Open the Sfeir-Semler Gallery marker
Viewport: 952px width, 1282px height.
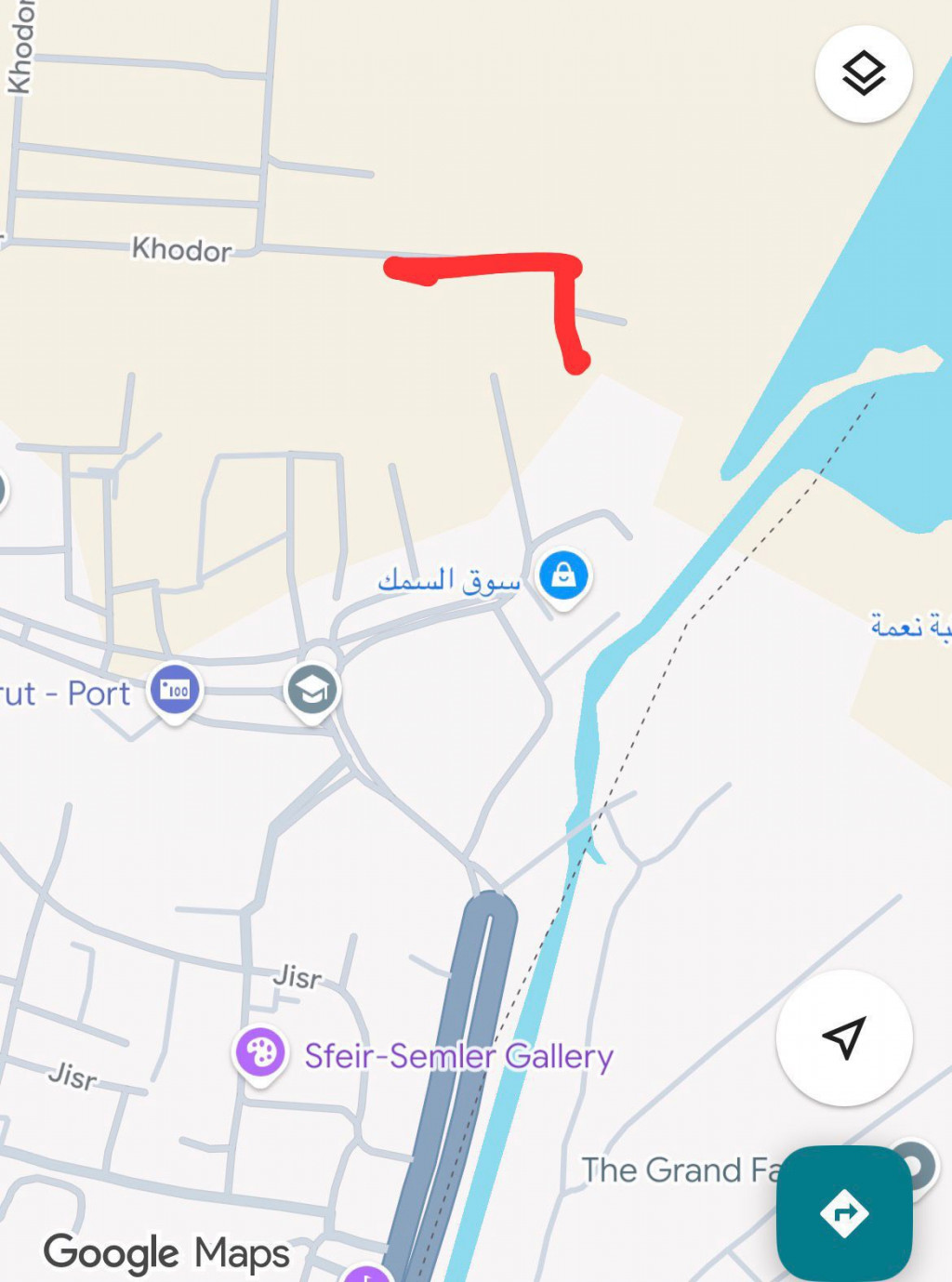click(x=260, y=1053)
